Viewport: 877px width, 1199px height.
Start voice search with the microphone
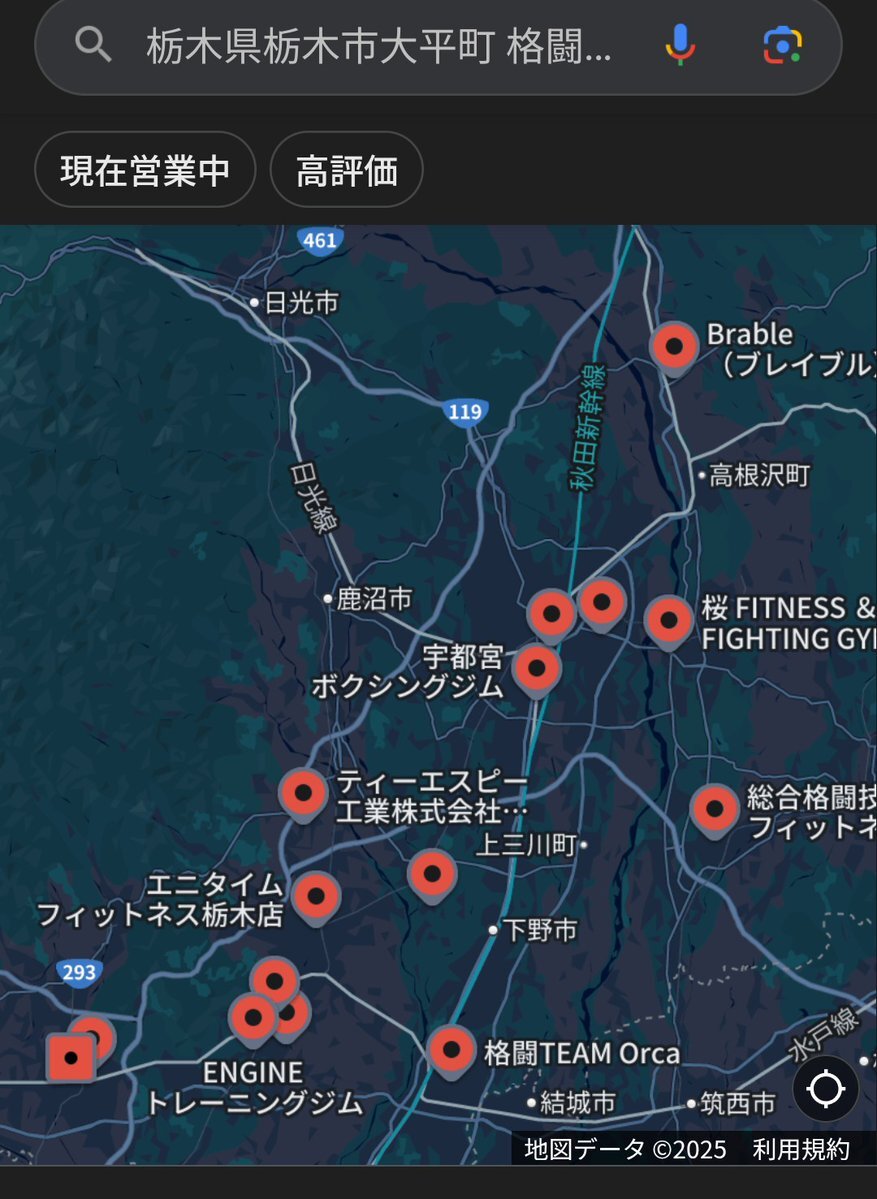(680, 45)
